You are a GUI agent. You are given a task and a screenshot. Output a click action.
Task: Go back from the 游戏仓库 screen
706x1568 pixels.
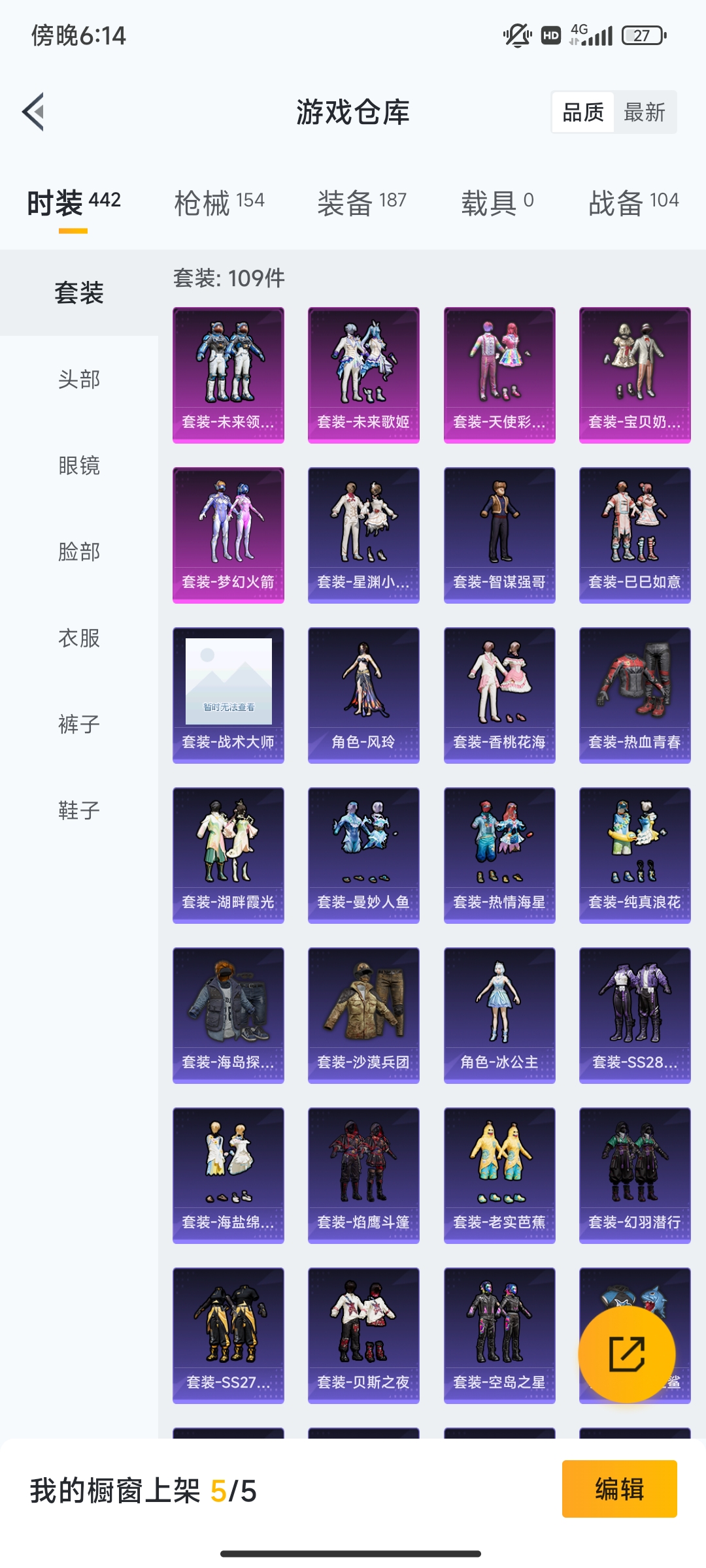pos(34,112)
